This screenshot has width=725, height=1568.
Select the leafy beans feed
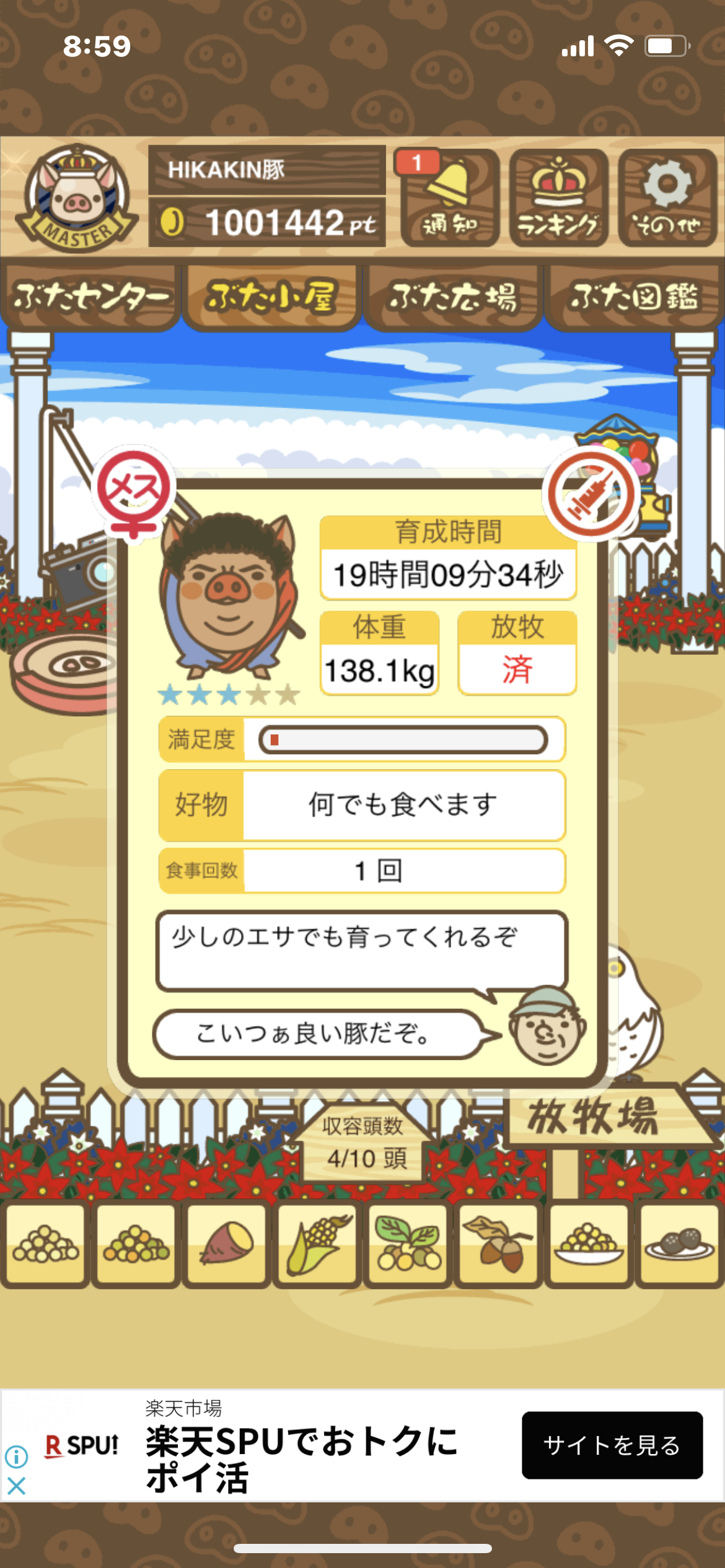point(408,1244)
